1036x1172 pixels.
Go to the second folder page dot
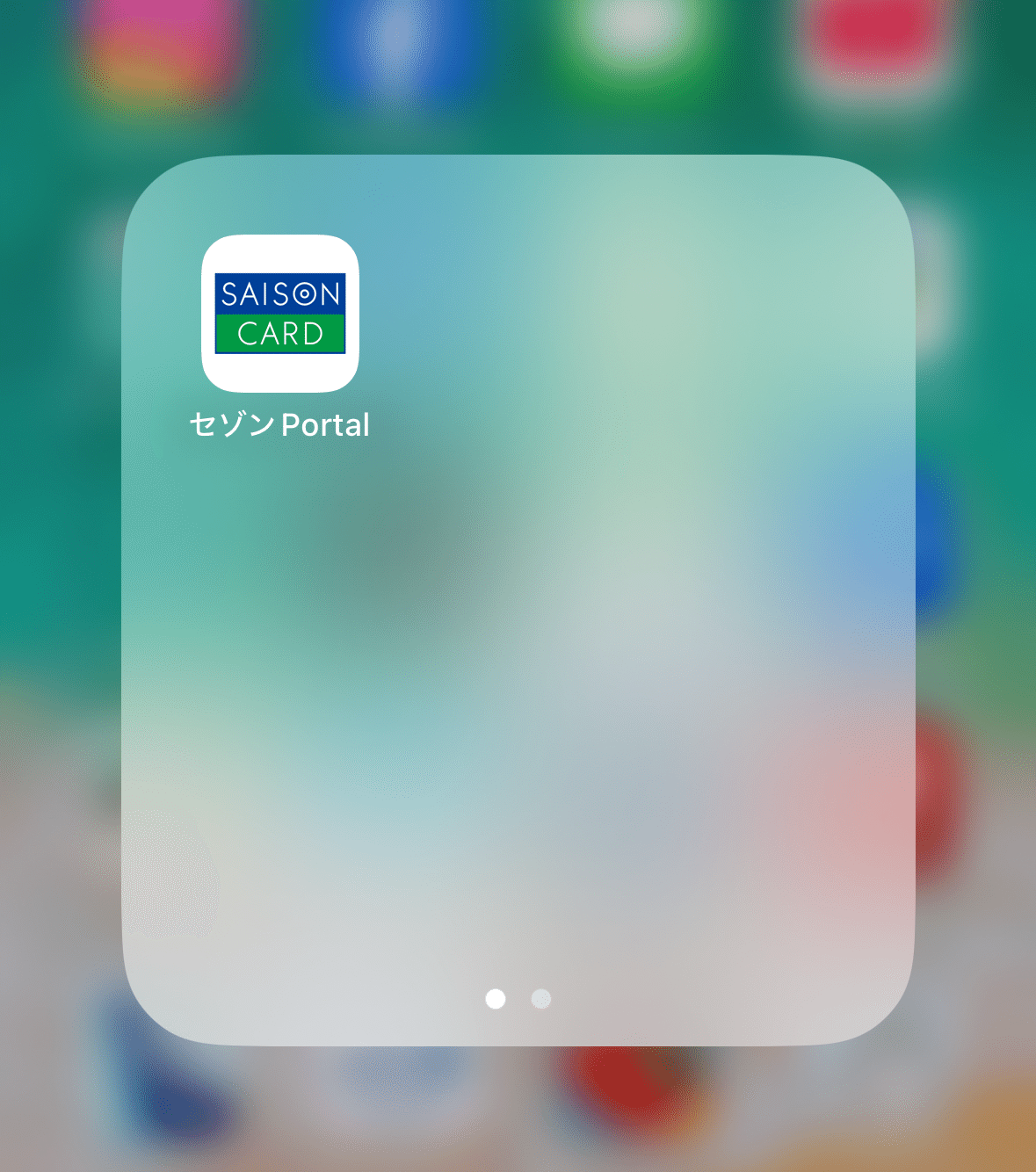coord(541,999)
